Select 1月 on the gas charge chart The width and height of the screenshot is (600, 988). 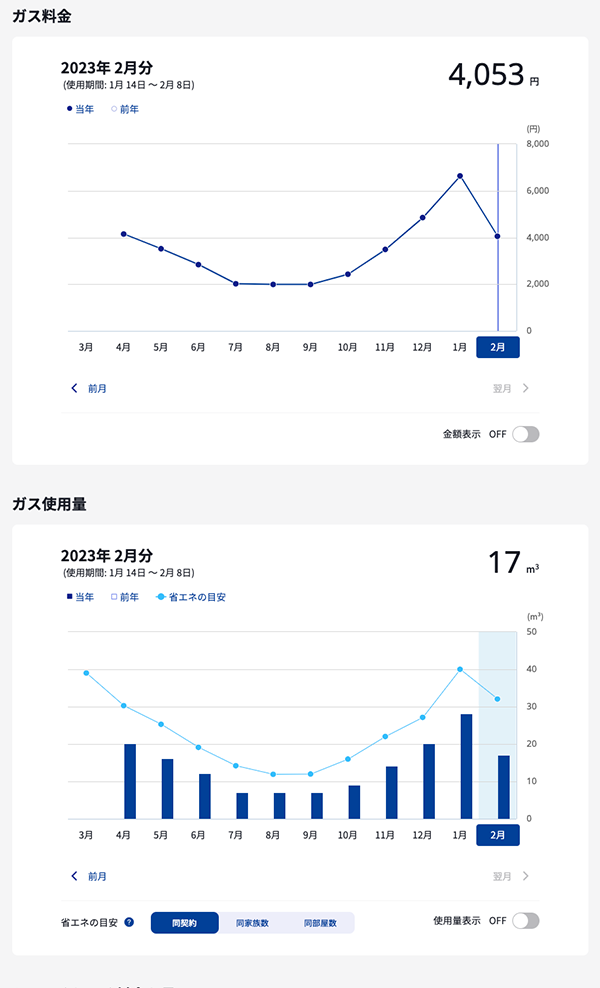coord(459,347)
